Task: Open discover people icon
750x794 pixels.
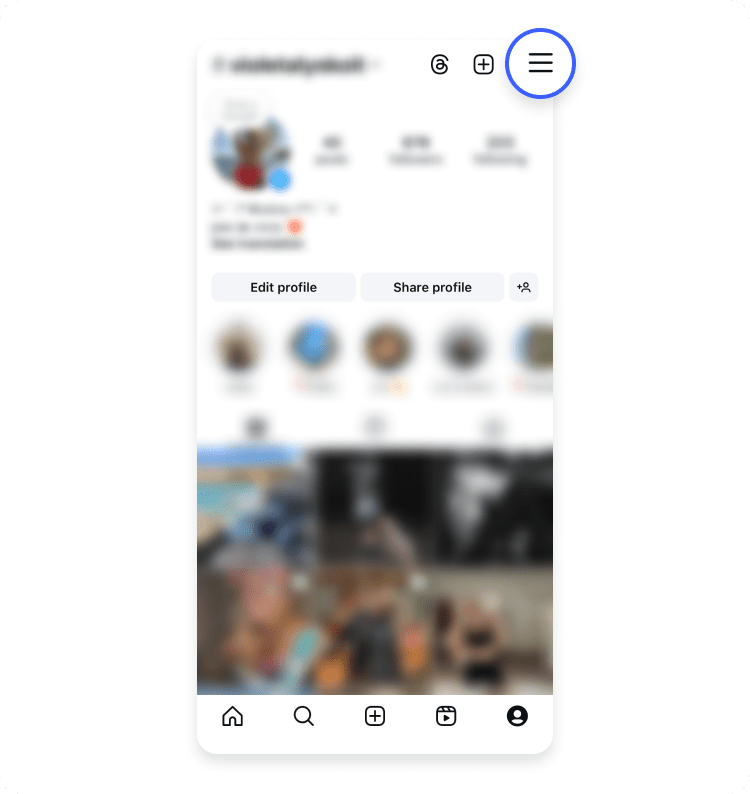Action: 523,287
